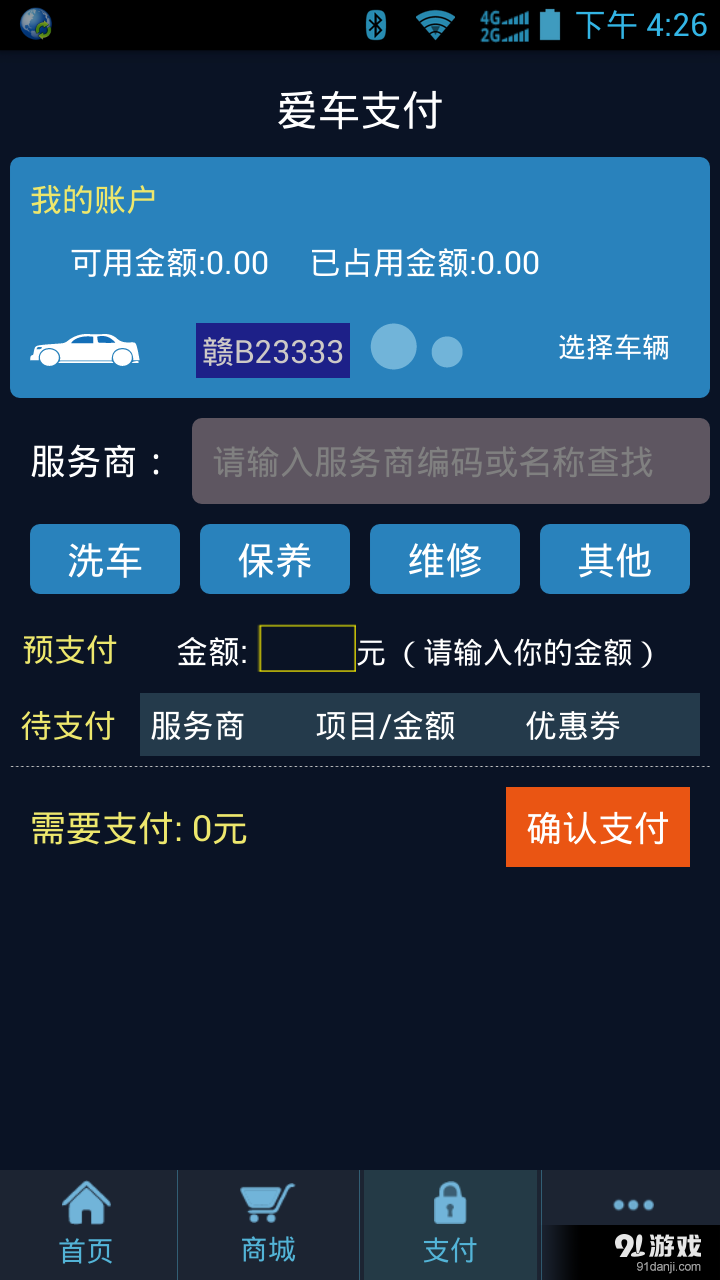Select the 洗车 service button
Viewport: 720px width, 1280px height.
[104, 559]
